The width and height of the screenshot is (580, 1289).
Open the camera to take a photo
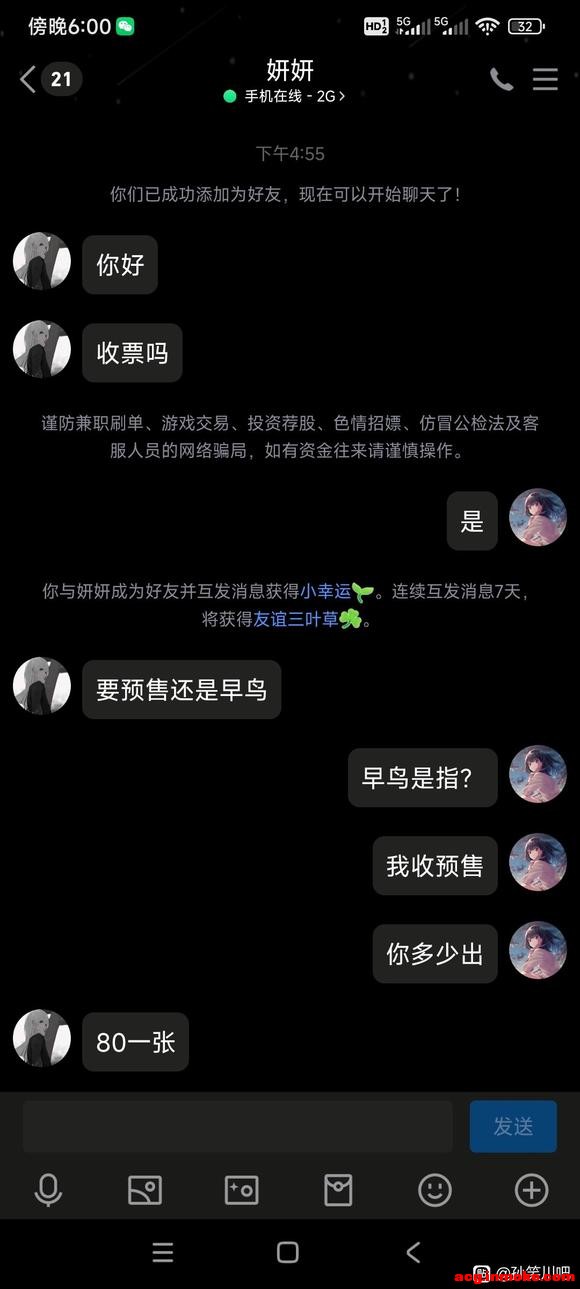coord(241,1190)
